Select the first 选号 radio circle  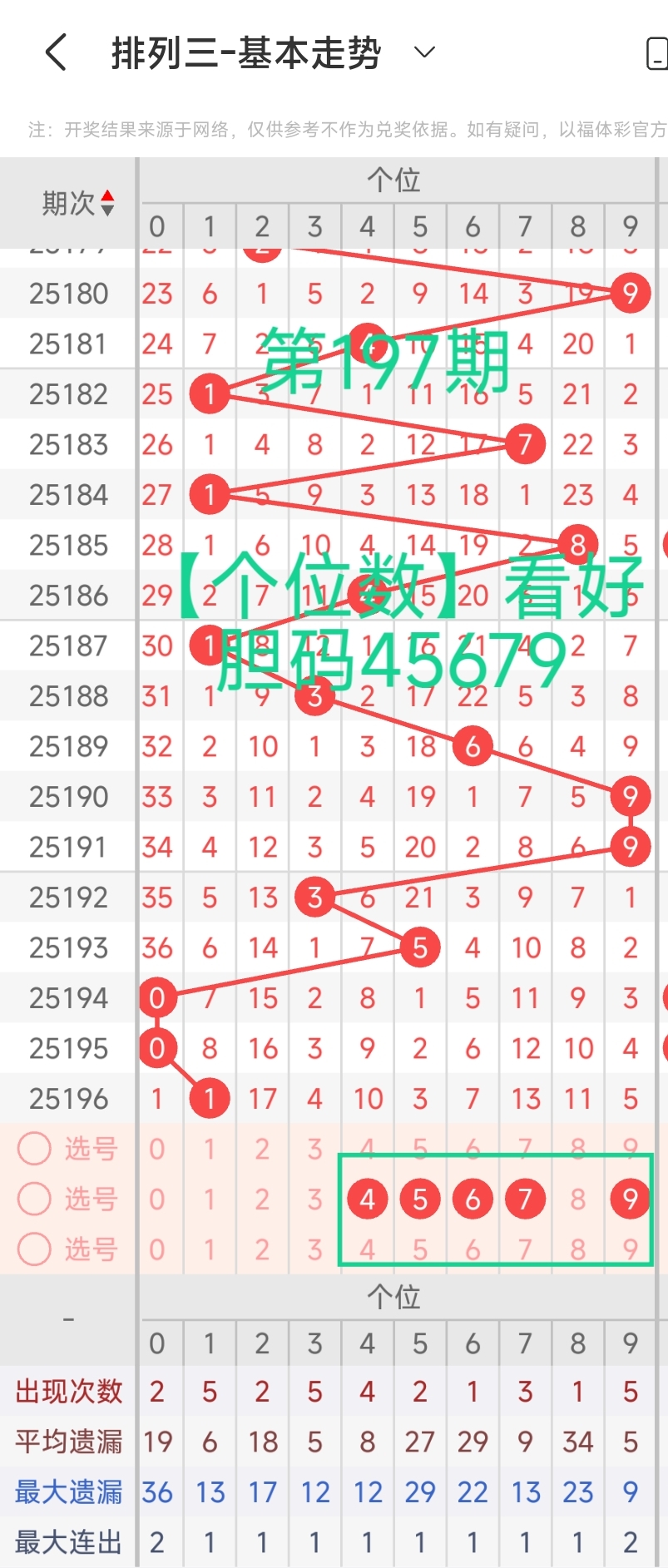[x=34, y=1149]
